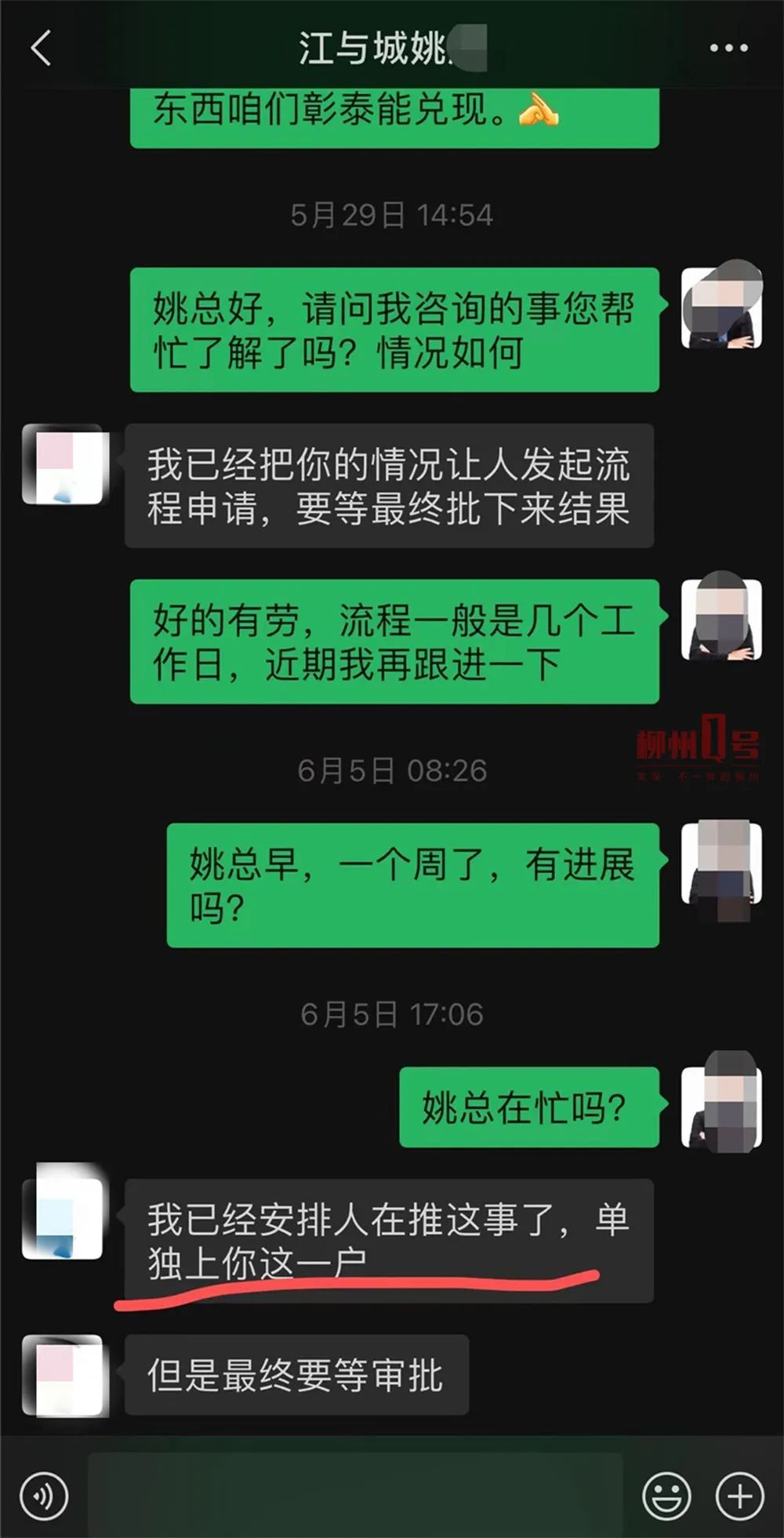Switch to voice message input
784x1538 pixels.
tap(44, 1496)
